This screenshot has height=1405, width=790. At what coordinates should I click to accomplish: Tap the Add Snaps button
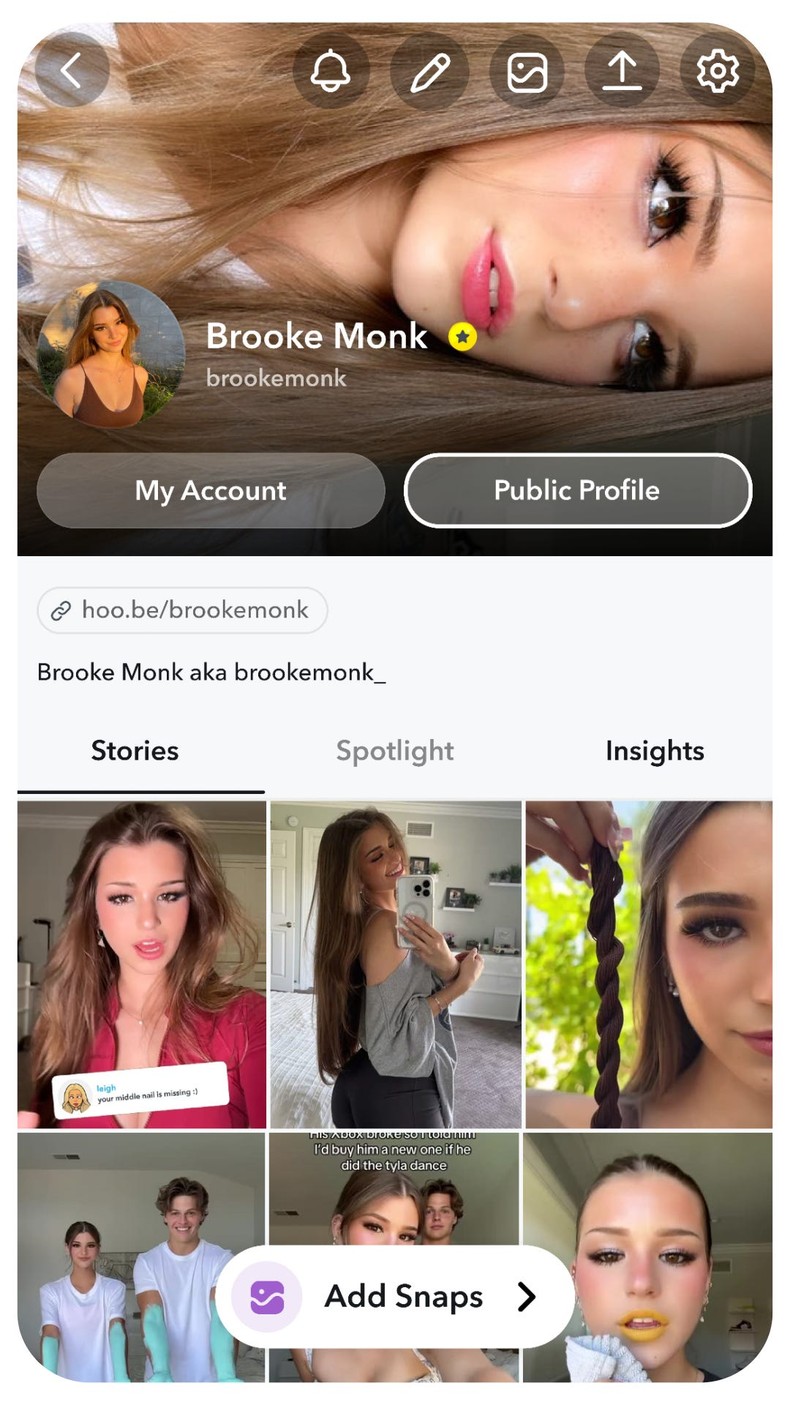[x=395, y=1296]
